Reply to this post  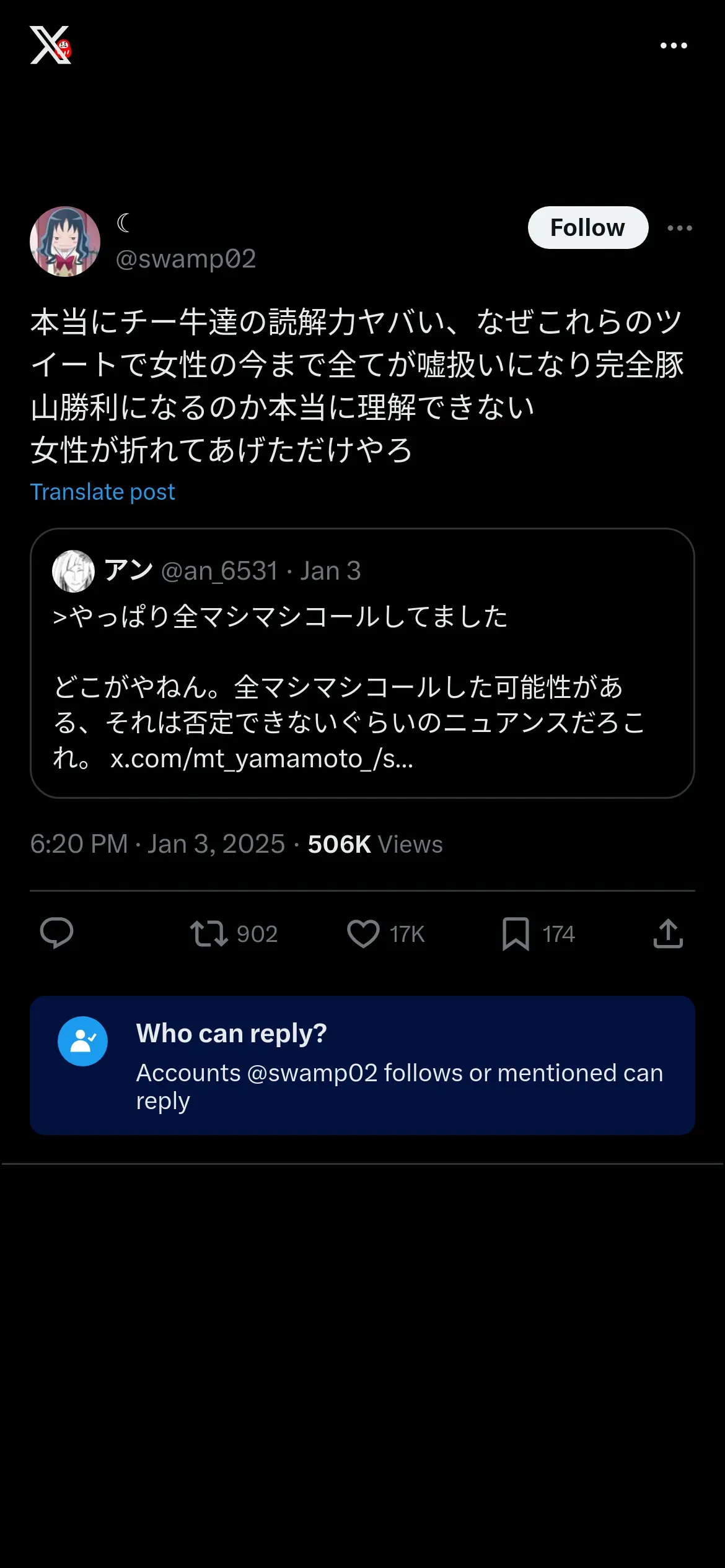click(x=56, y=933)
